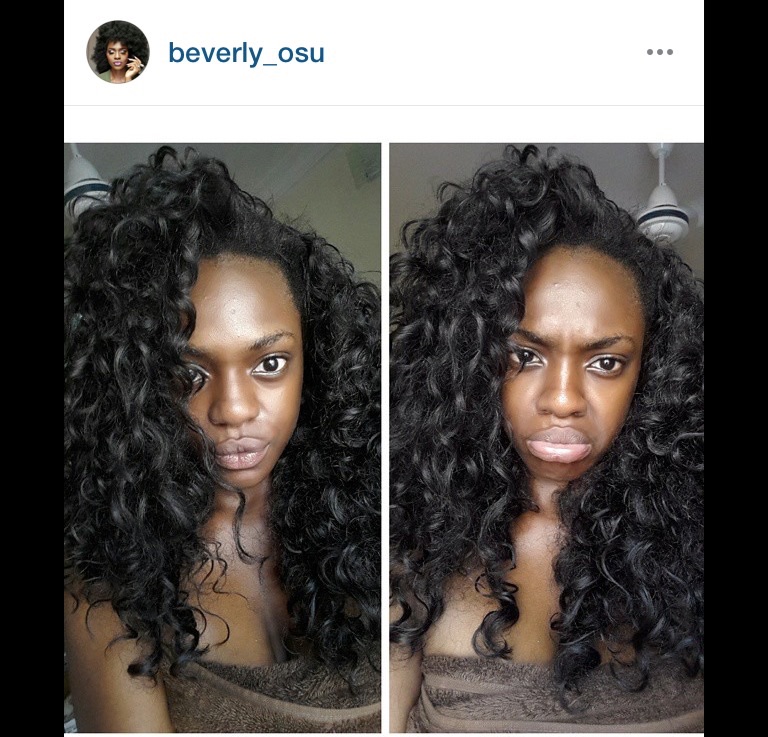Open beverly_osu's profile picture
Screen dimensions: 768x737
point(118,52)
